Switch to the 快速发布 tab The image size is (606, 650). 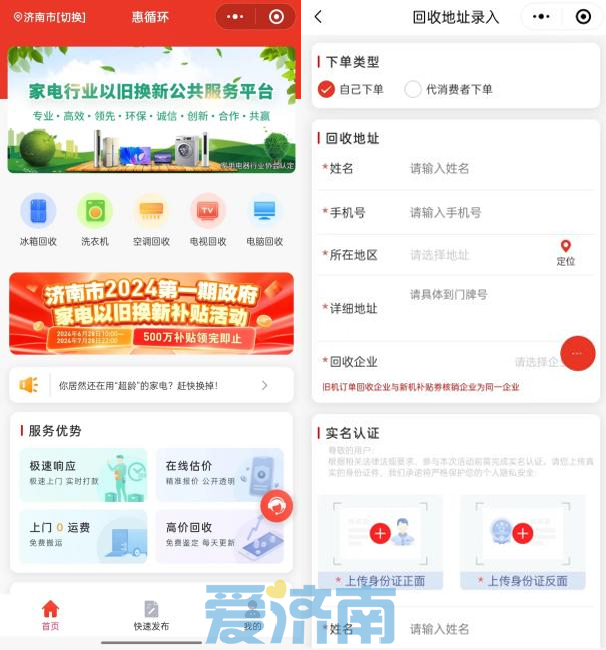pos(151,615)
